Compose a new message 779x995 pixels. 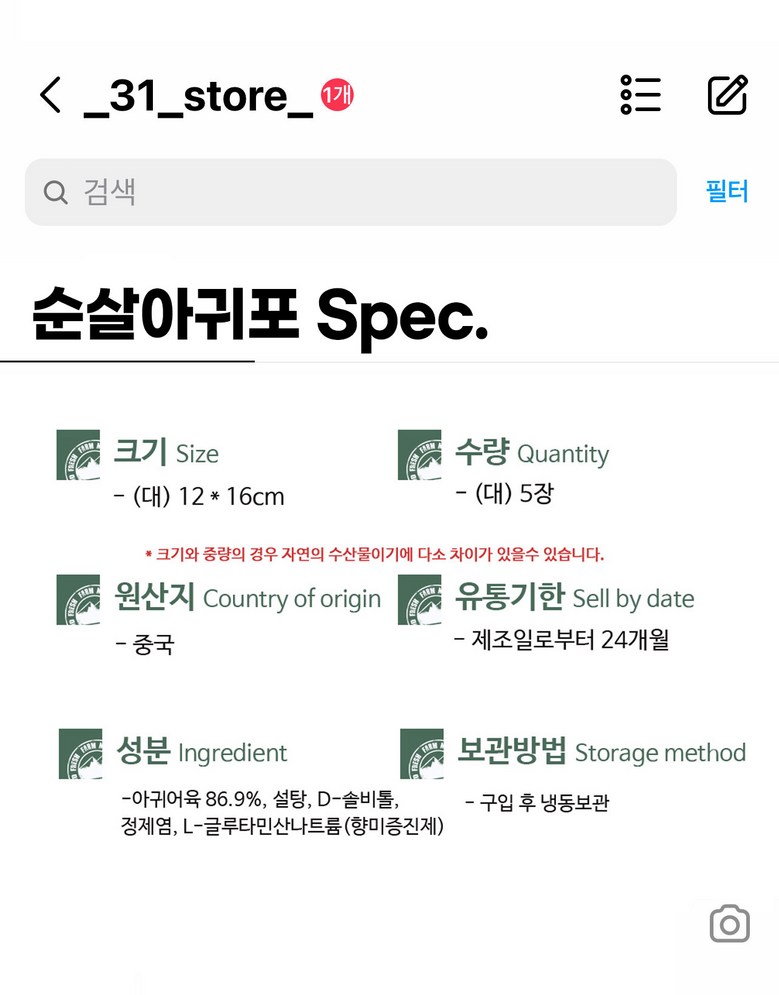click(727, 95)
